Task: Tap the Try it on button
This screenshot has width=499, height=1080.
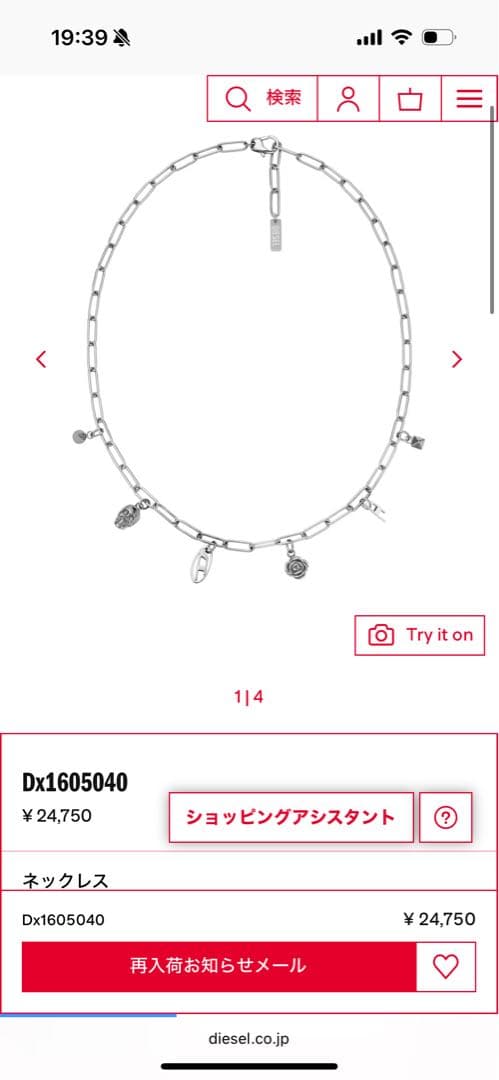Action: coord(420,635)
